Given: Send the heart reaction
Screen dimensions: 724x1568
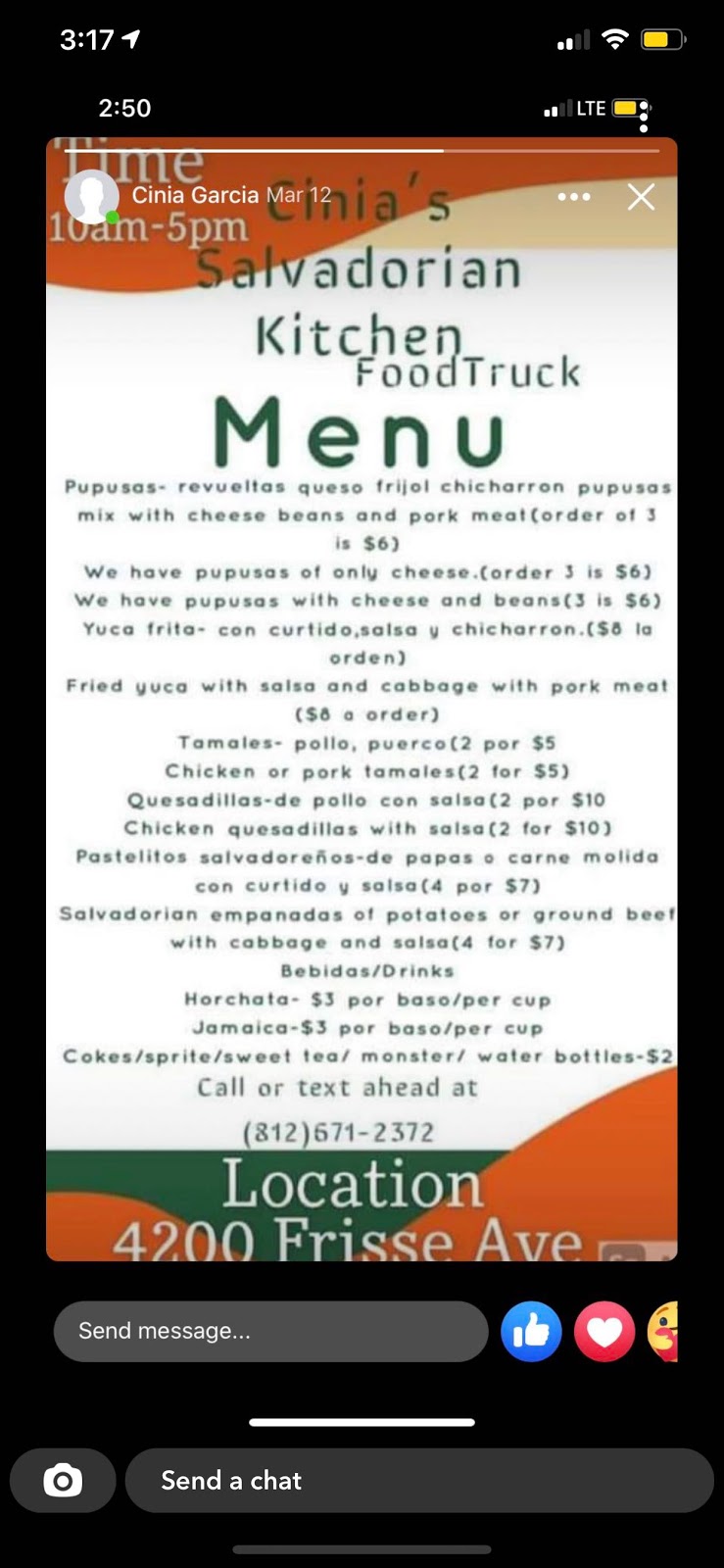Looking at the screenshot, I should [x=604, y=1331].
